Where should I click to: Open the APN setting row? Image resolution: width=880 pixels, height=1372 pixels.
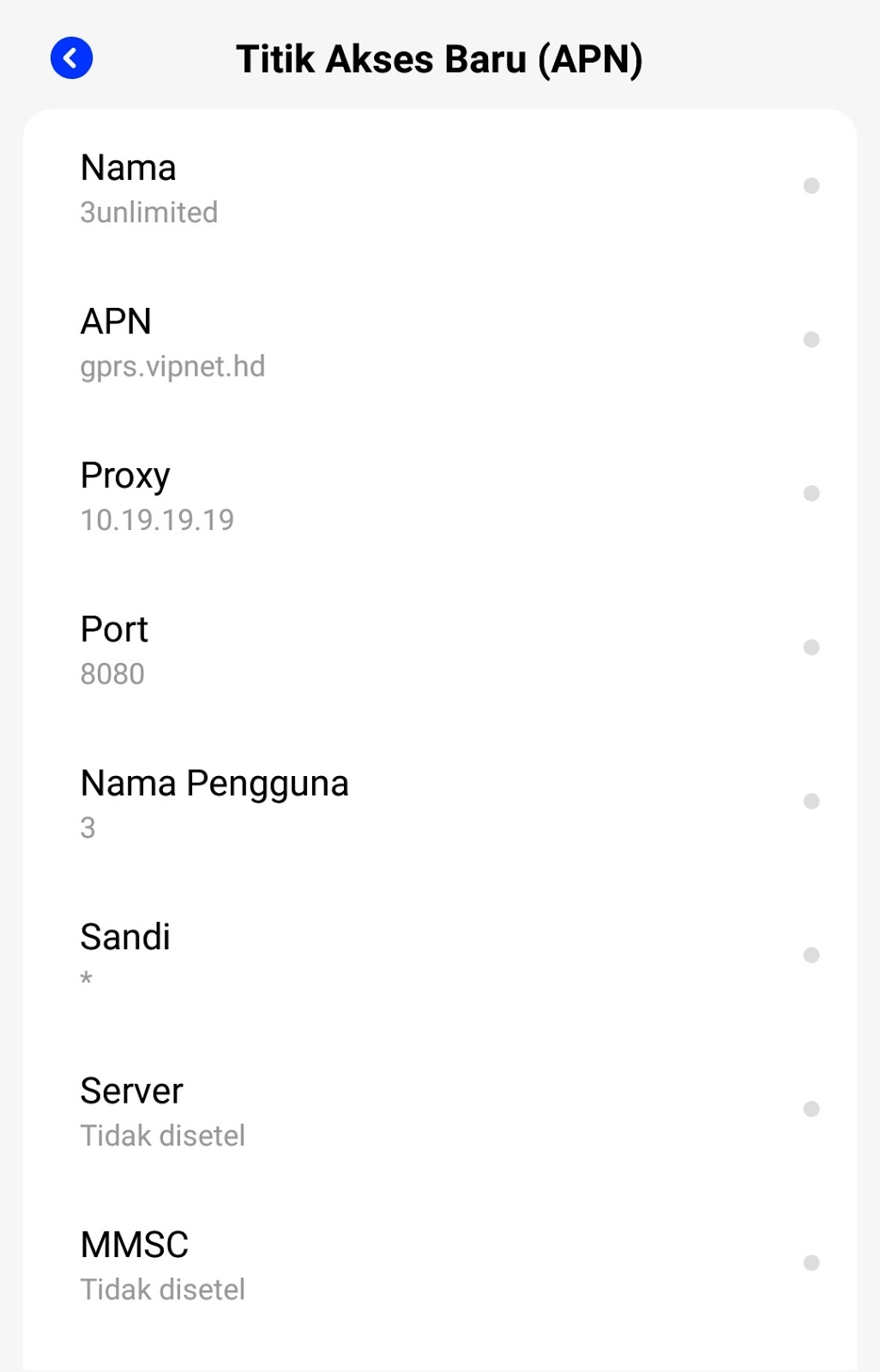439,341
